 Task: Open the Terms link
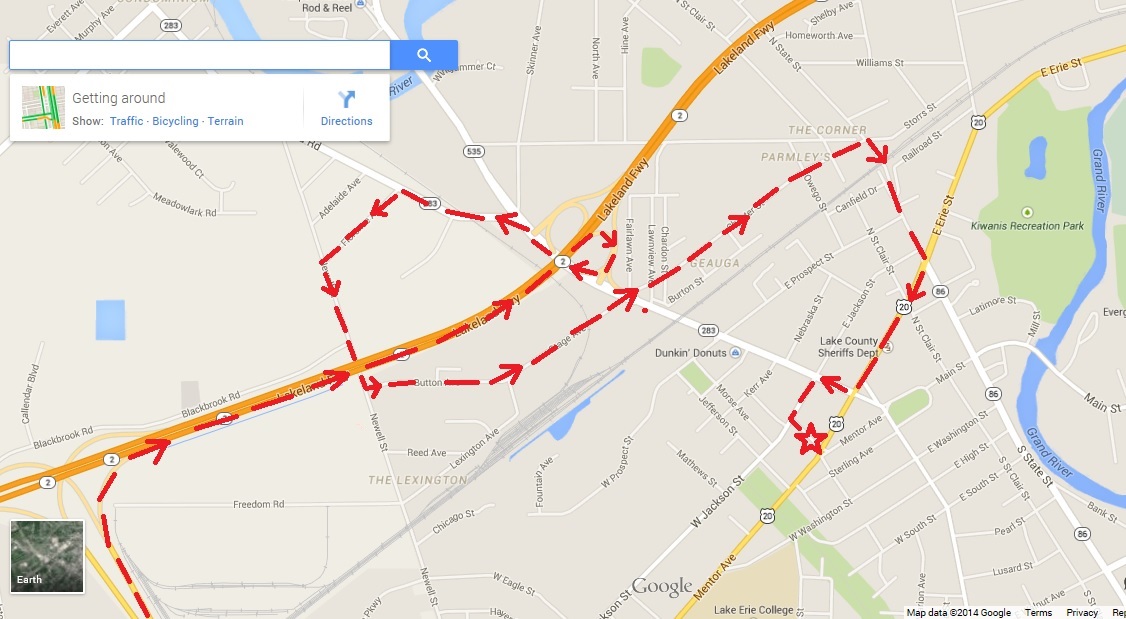pos(1038,613)
